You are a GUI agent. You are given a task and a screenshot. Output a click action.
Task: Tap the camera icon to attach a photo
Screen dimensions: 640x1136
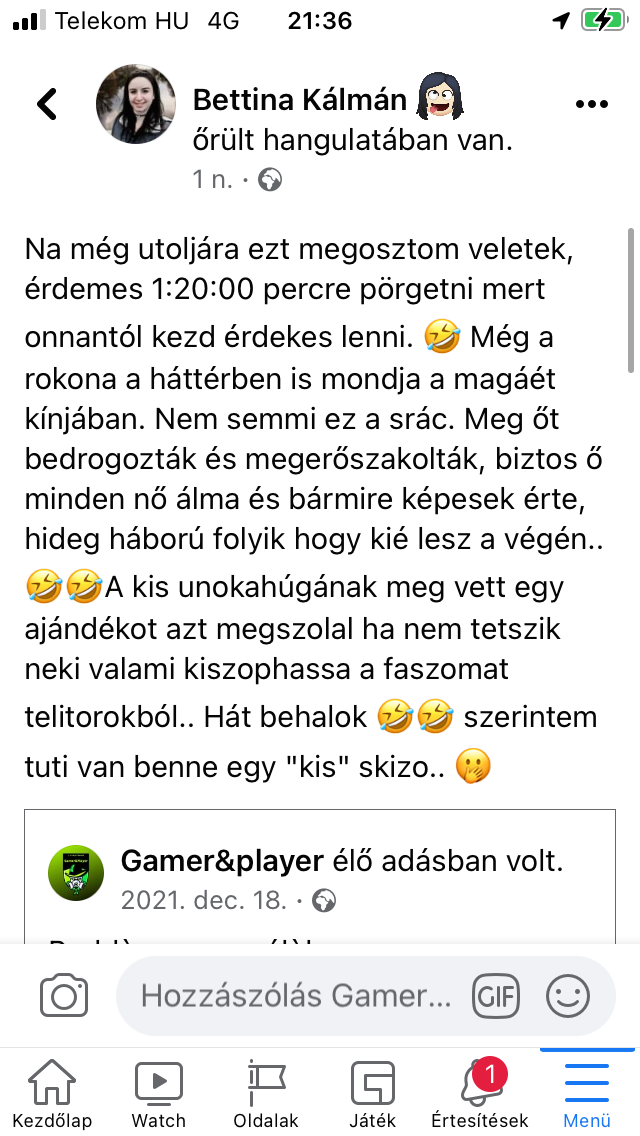[x=64, y=996]
